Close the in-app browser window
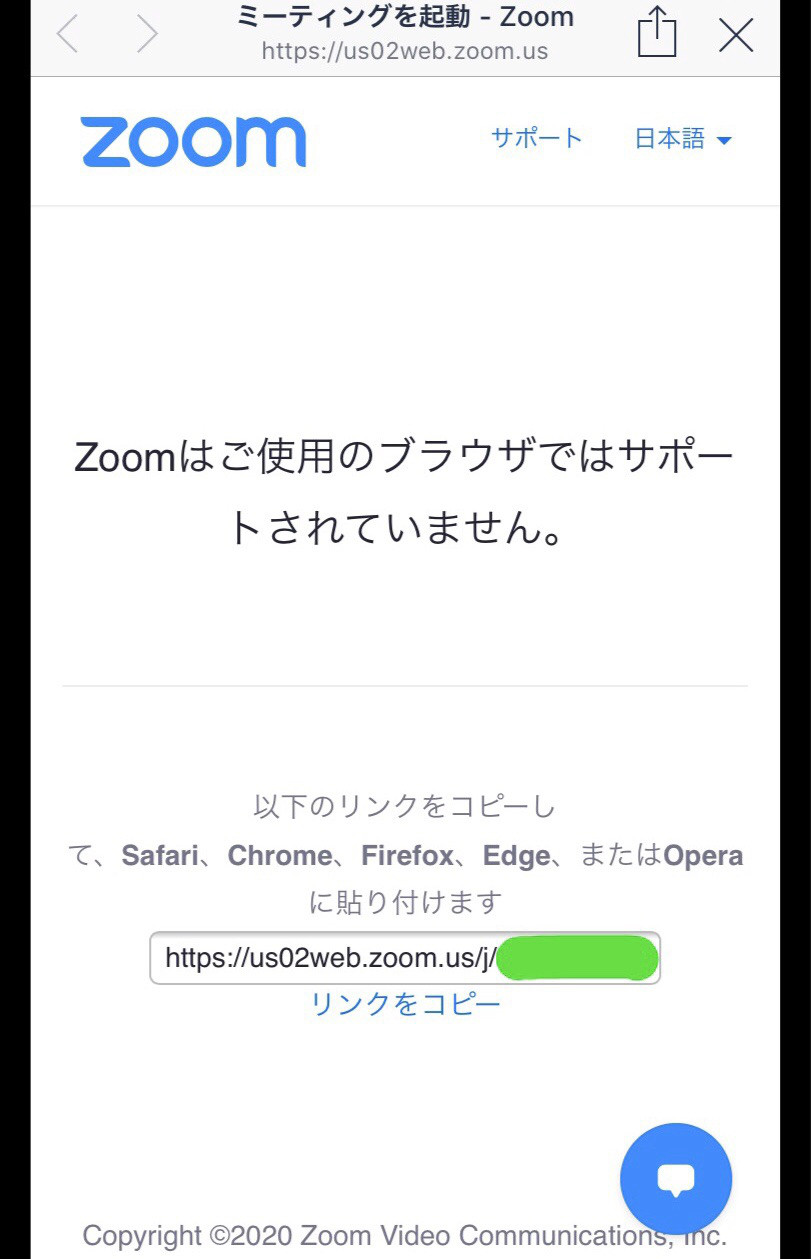Viewport: 811px width, 1259px height. (x=736, y=35)
